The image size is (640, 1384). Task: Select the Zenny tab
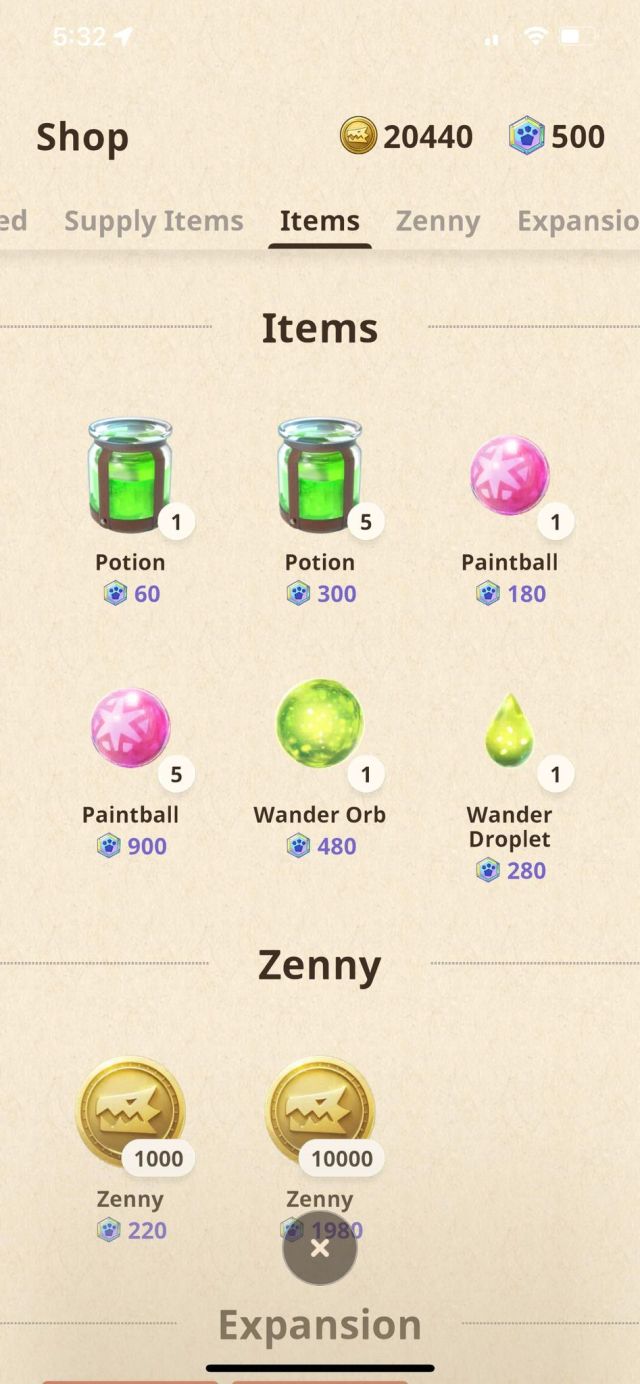tap(437, 221)
